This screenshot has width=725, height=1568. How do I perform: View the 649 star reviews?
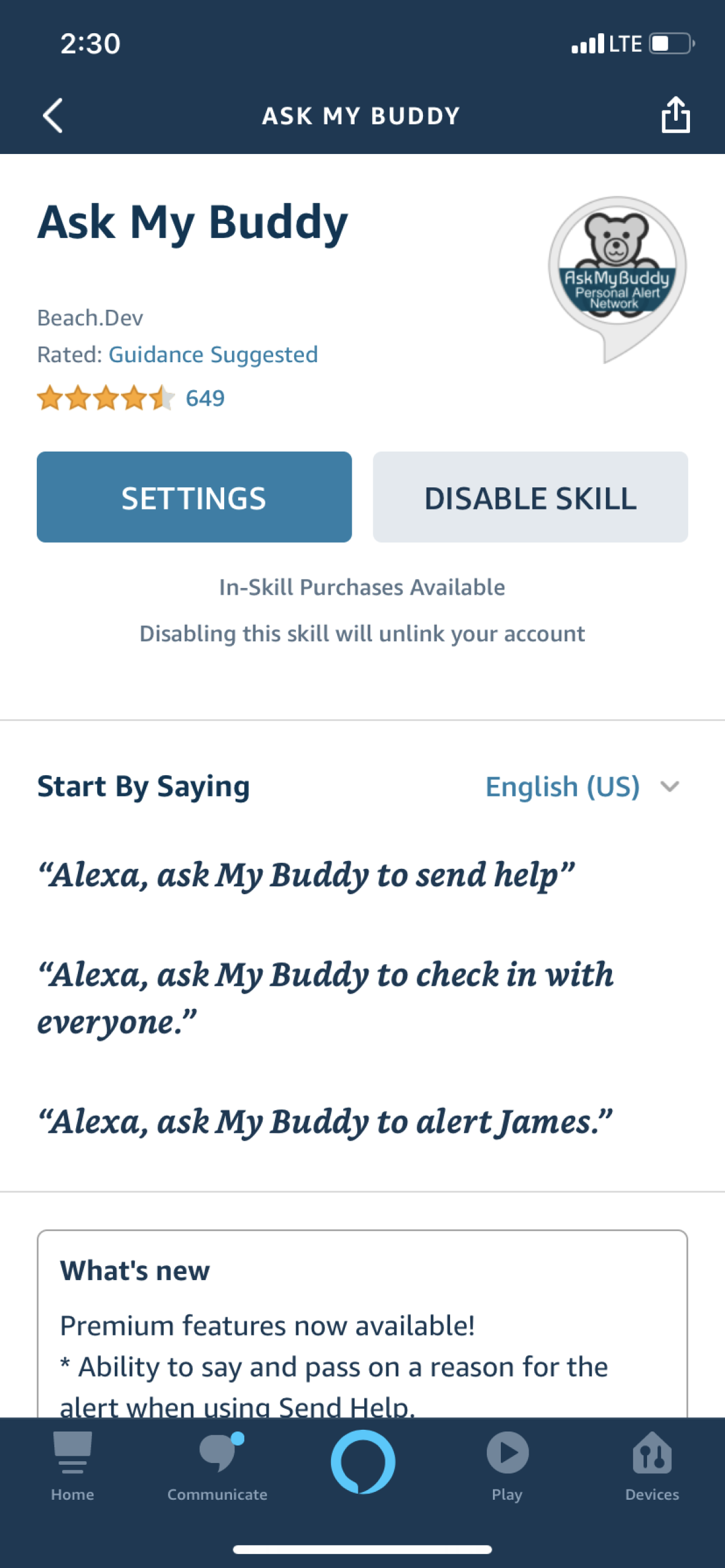[131, 398]
